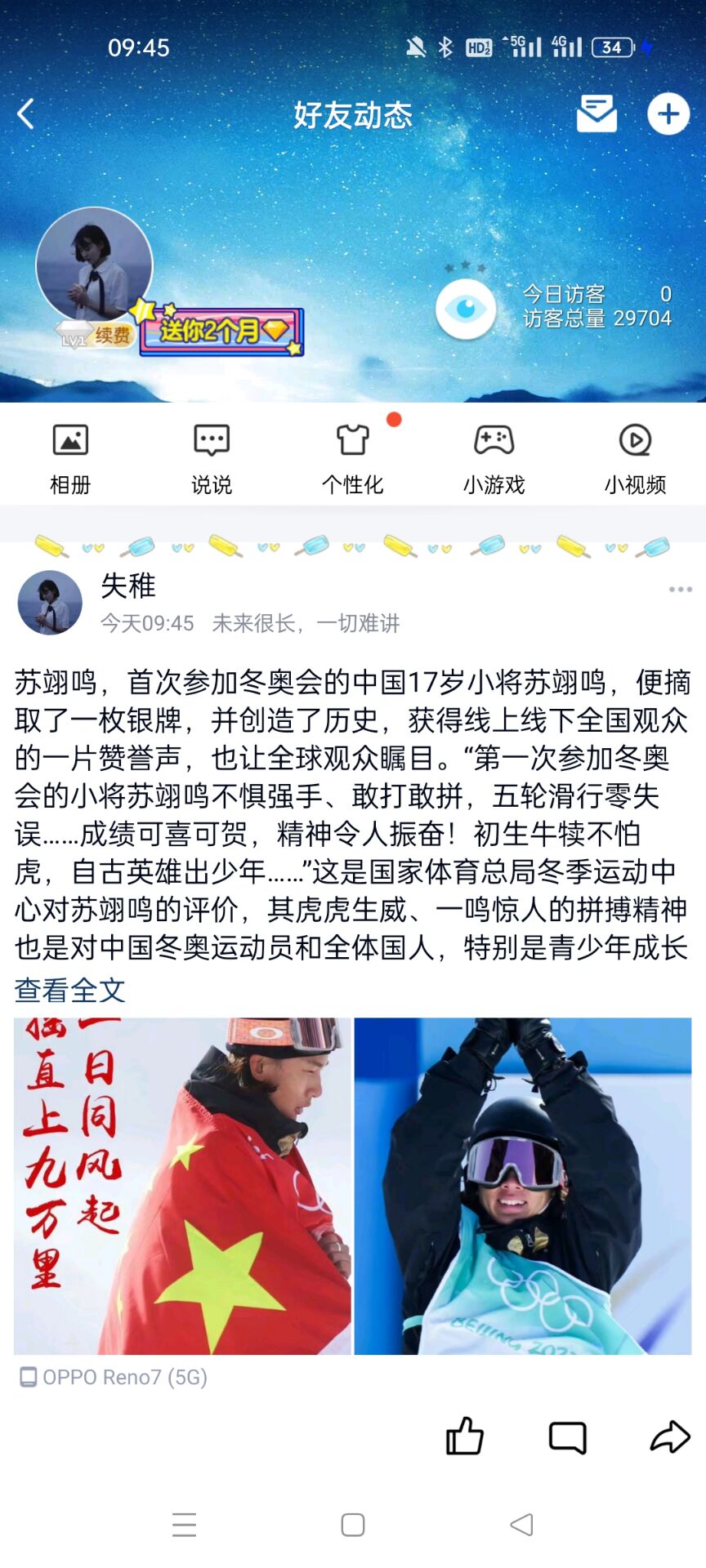Expand post with 查看全文

tap(70, 990)
